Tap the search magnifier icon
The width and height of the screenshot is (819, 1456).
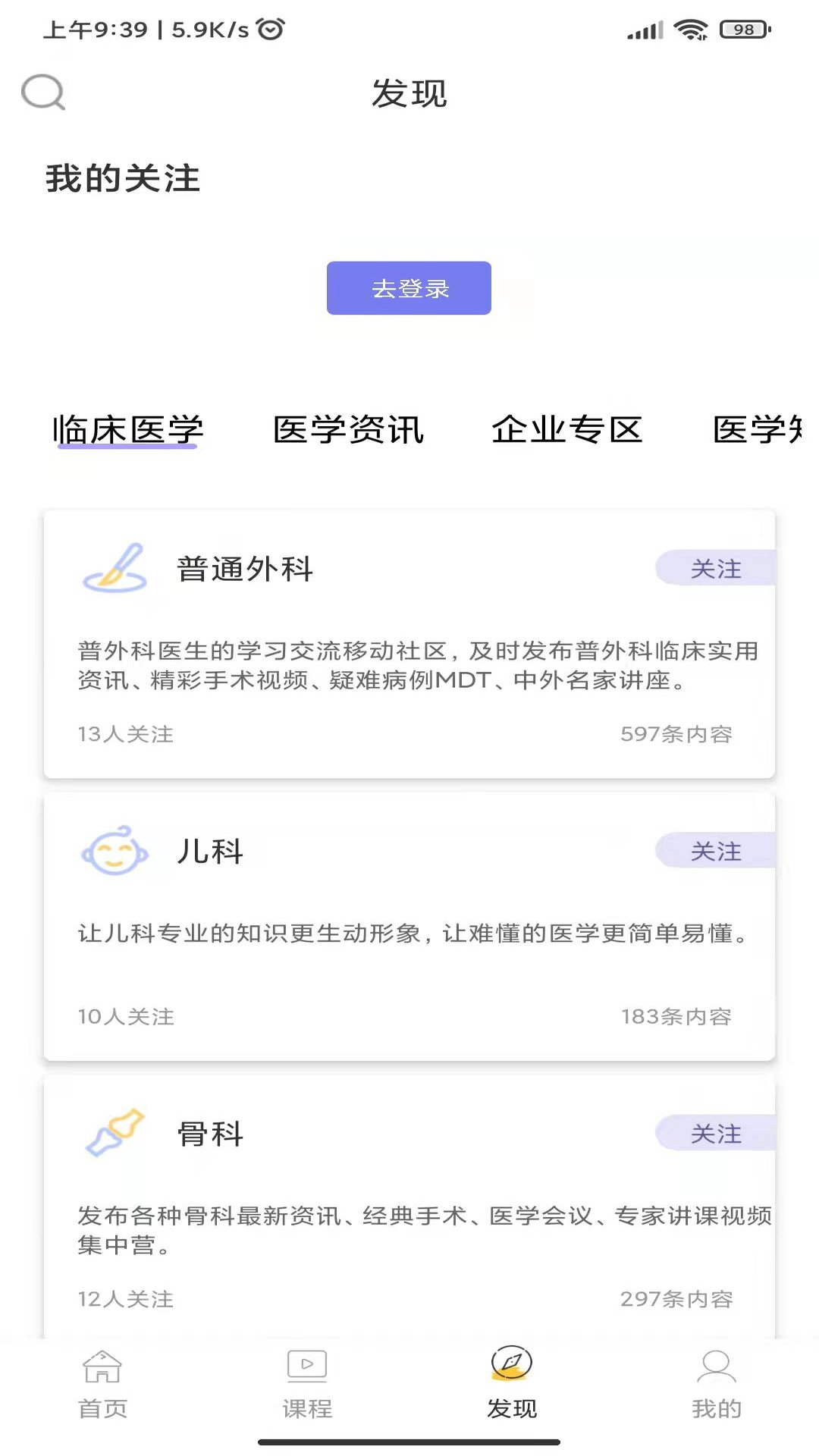43,93
